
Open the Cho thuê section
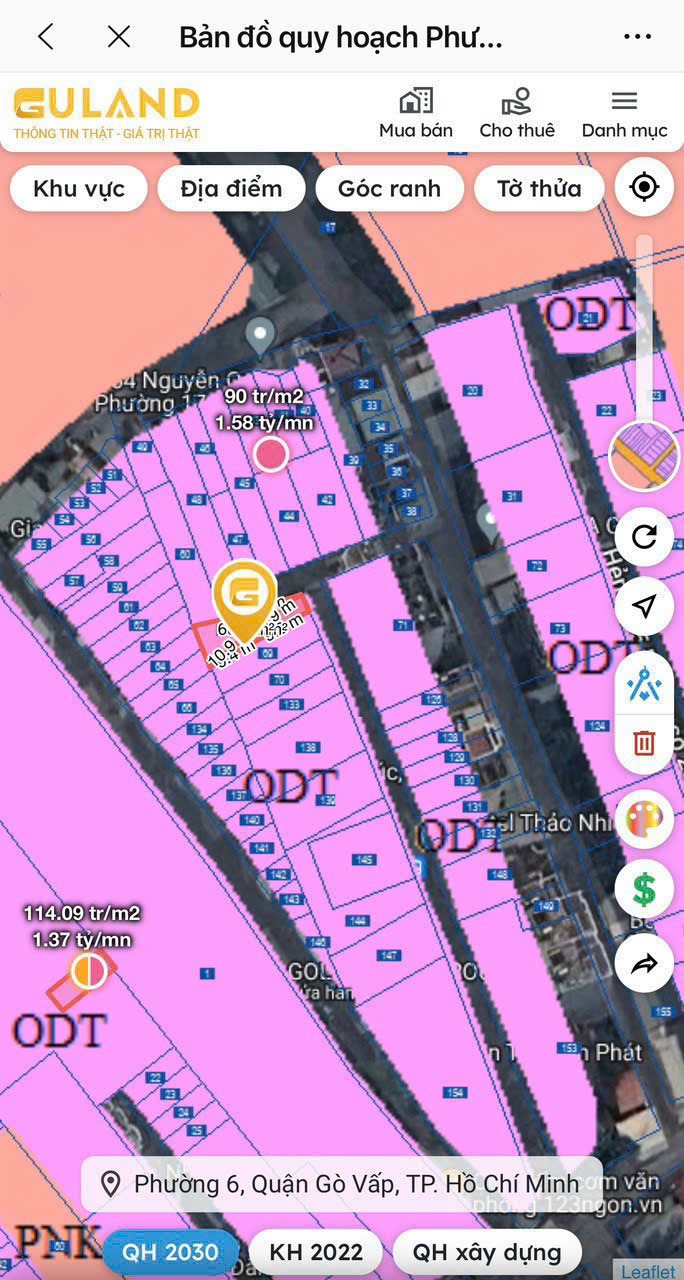coord(517,113)
